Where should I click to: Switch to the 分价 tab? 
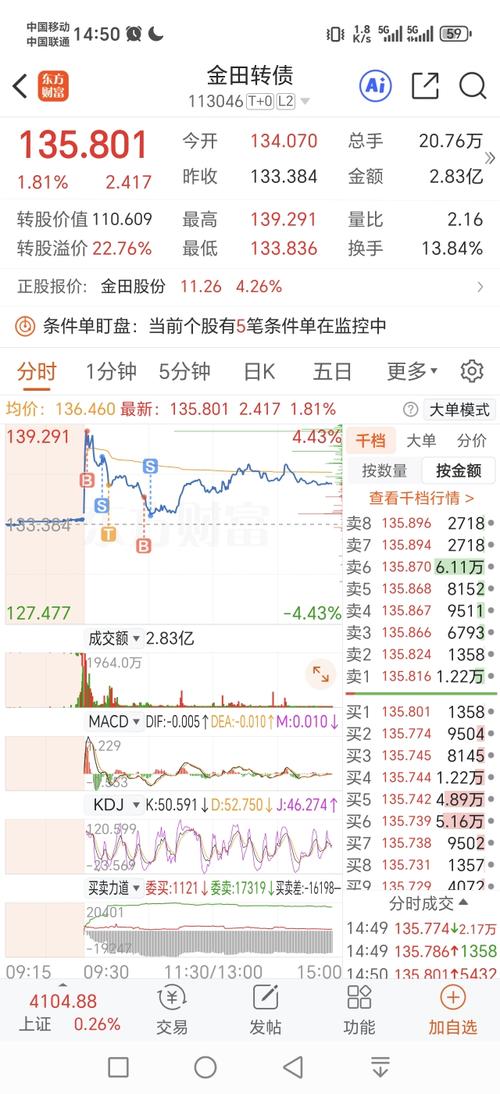pos(471,441)
